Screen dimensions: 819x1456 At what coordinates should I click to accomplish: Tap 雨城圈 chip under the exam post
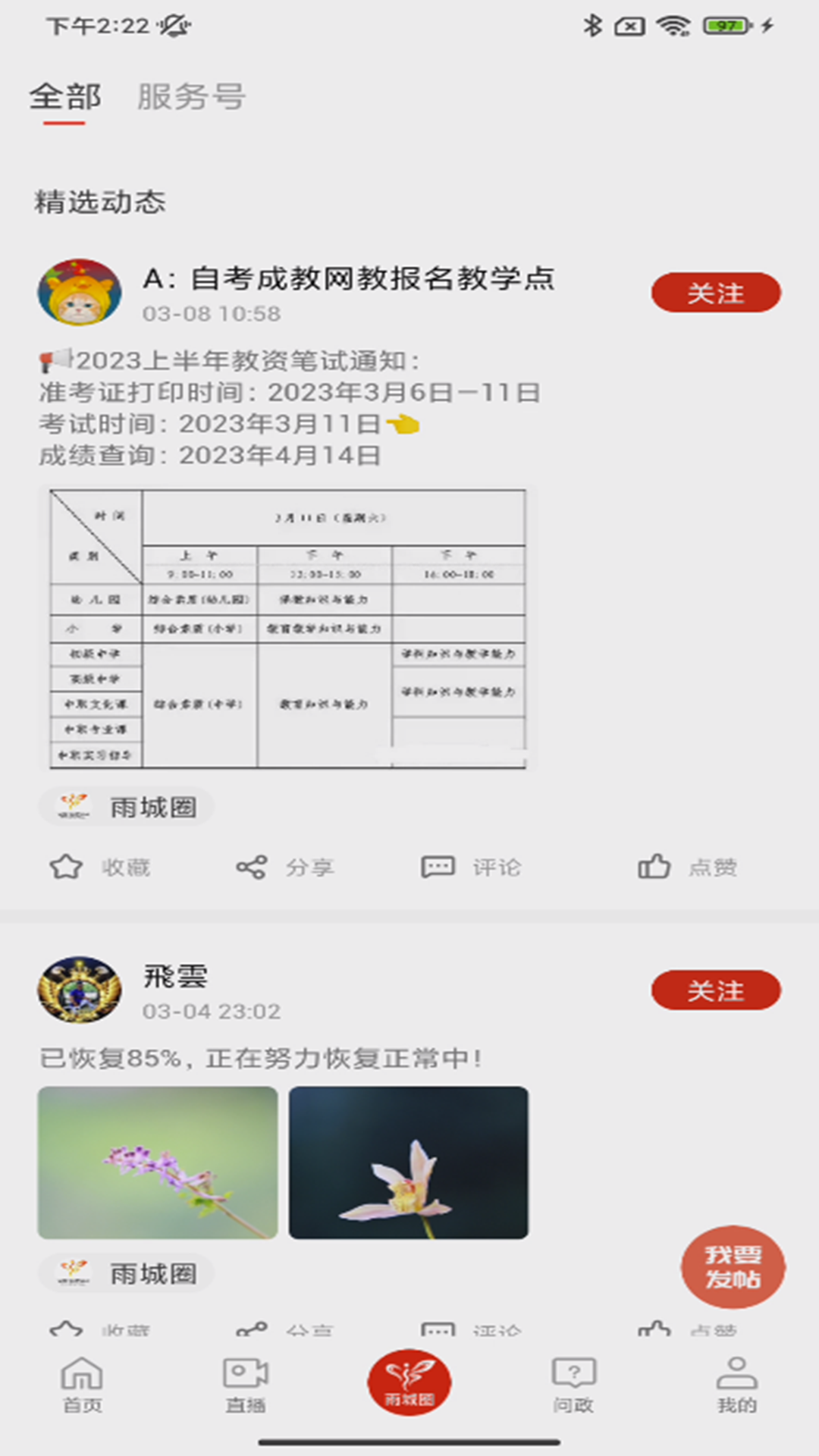point(127,807)
